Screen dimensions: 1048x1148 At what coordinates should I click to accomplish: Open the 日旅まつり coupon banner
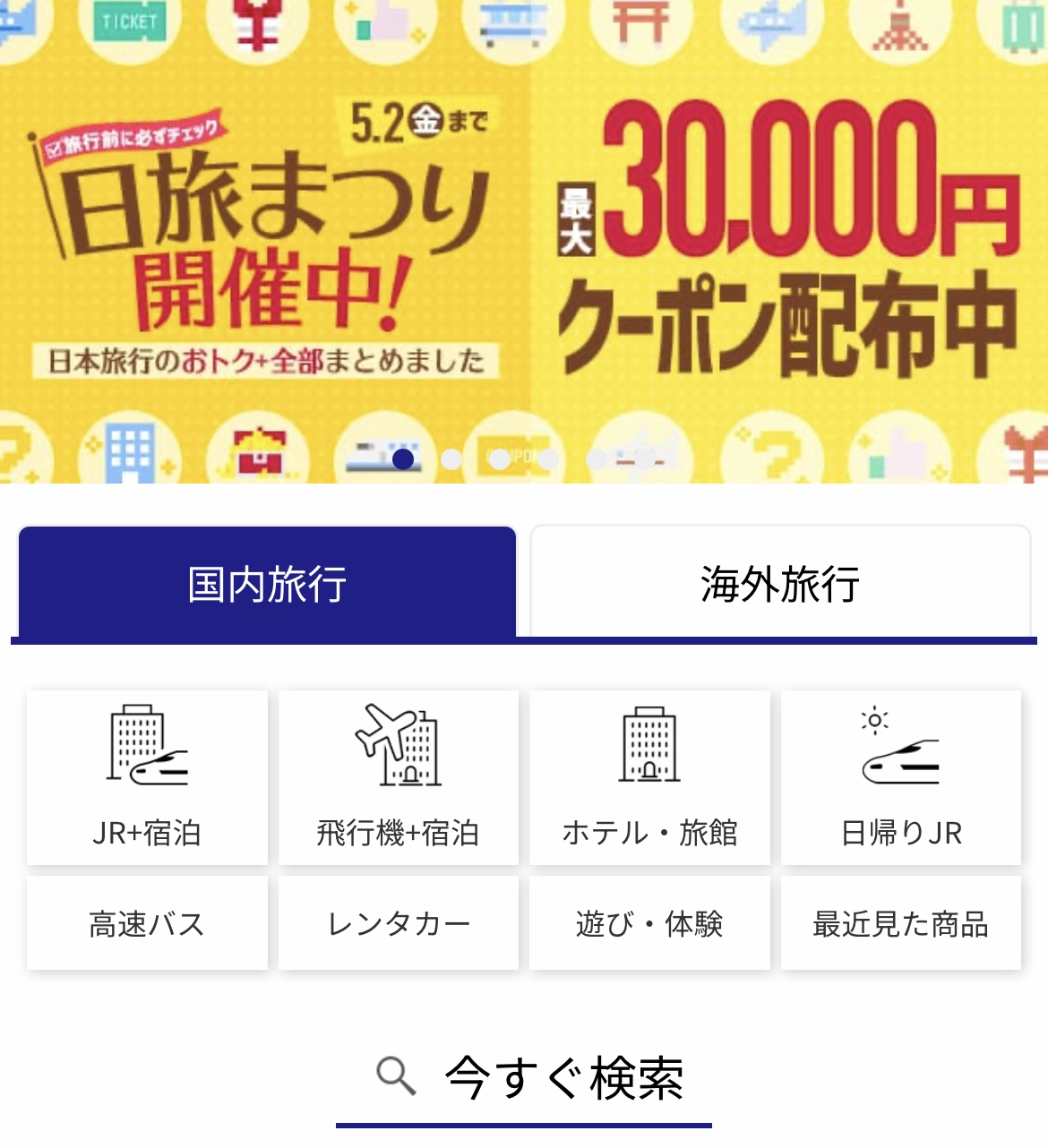coord(524,242)
